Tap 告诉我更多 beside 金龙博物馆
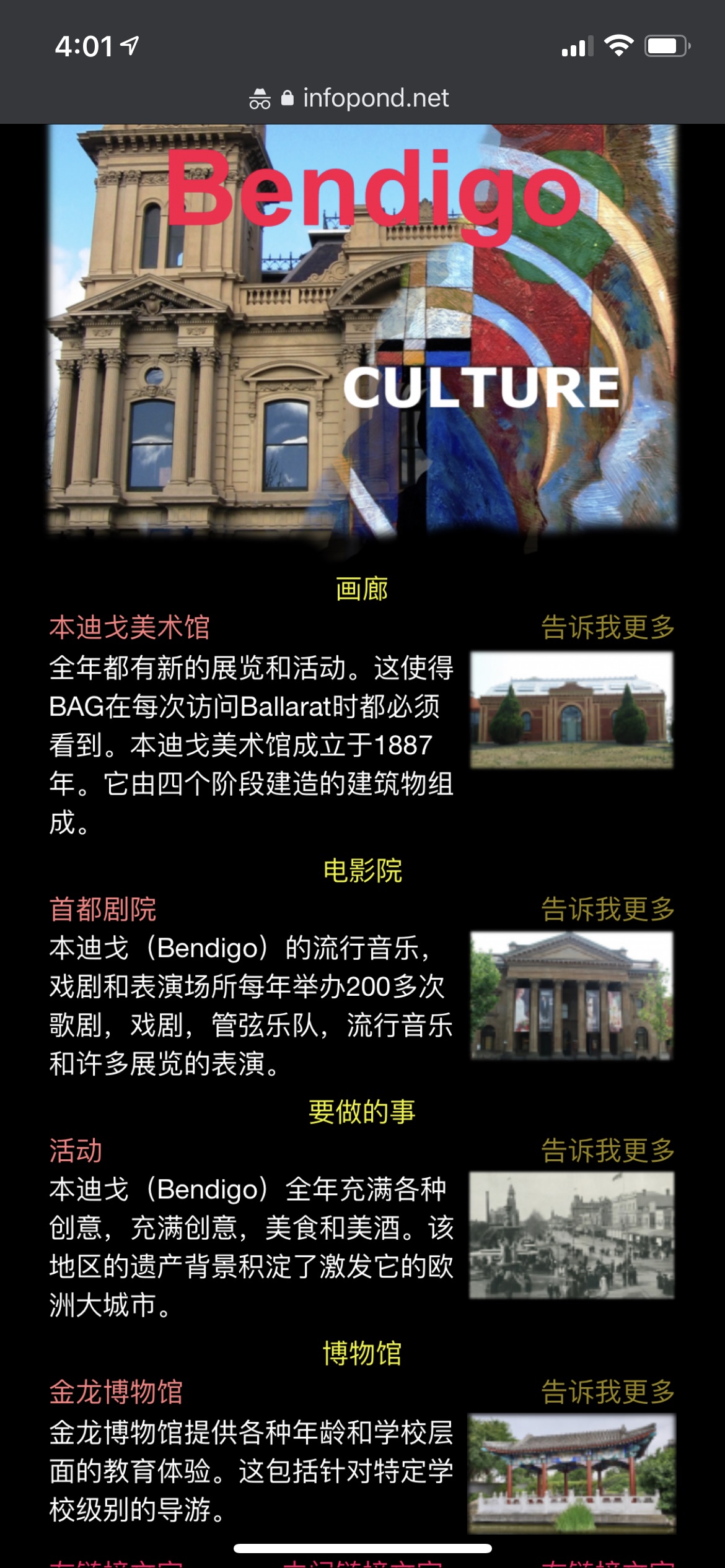This screenshot has width=725, height=1568. [607, 1392]
